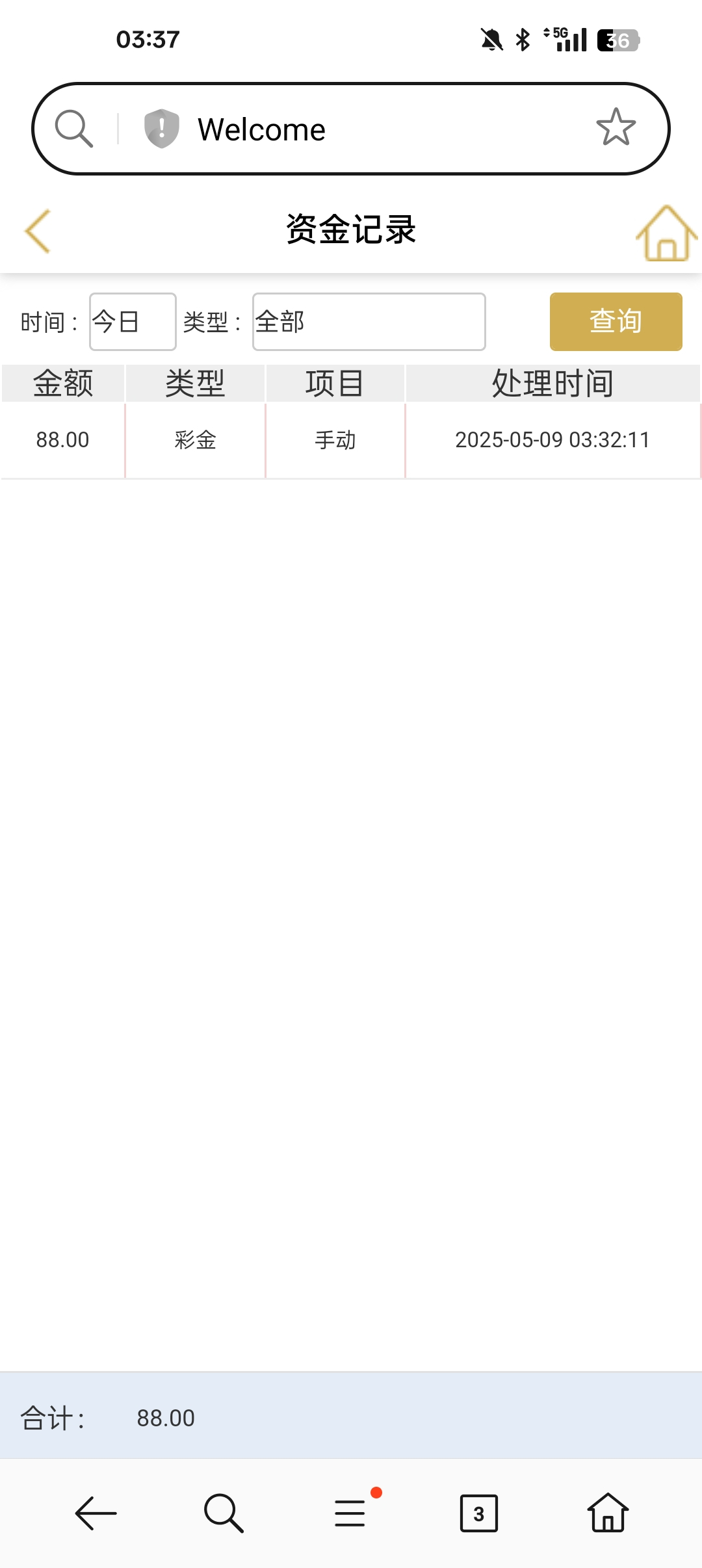Open browser search from the bottom bar
This screenshot has height=1568, width=702.
coord(223,1513)
